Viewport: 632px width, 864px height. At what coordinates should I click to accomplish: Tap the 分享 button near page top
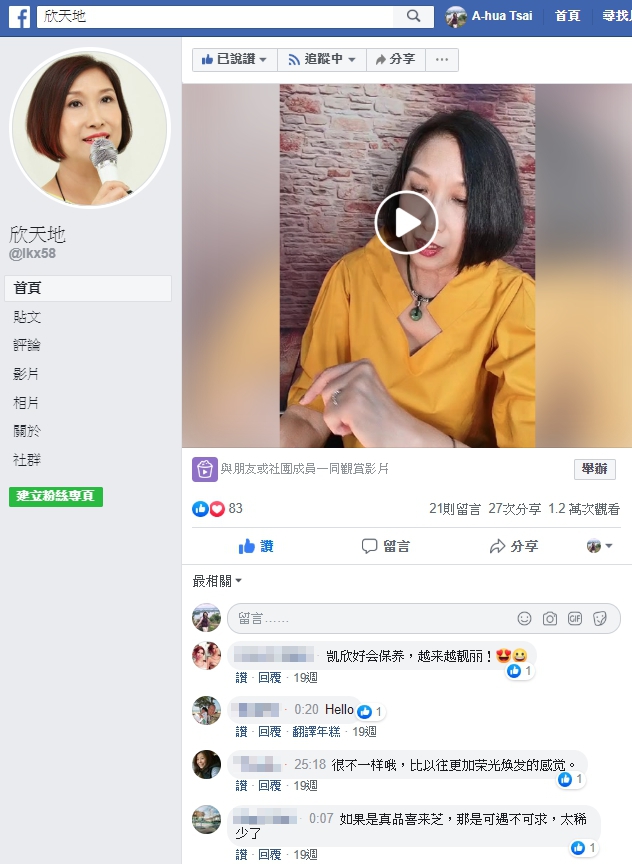[395, 60]
